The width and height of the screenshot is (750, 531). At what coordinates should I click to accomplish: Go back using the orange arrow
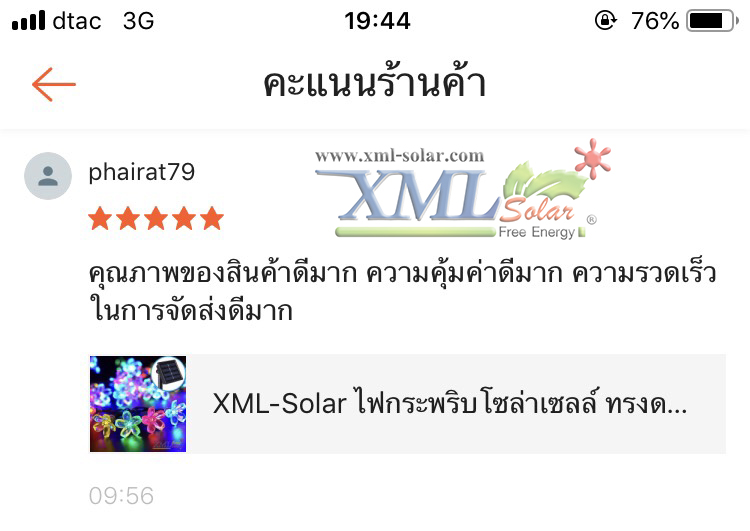click(53, 85)
